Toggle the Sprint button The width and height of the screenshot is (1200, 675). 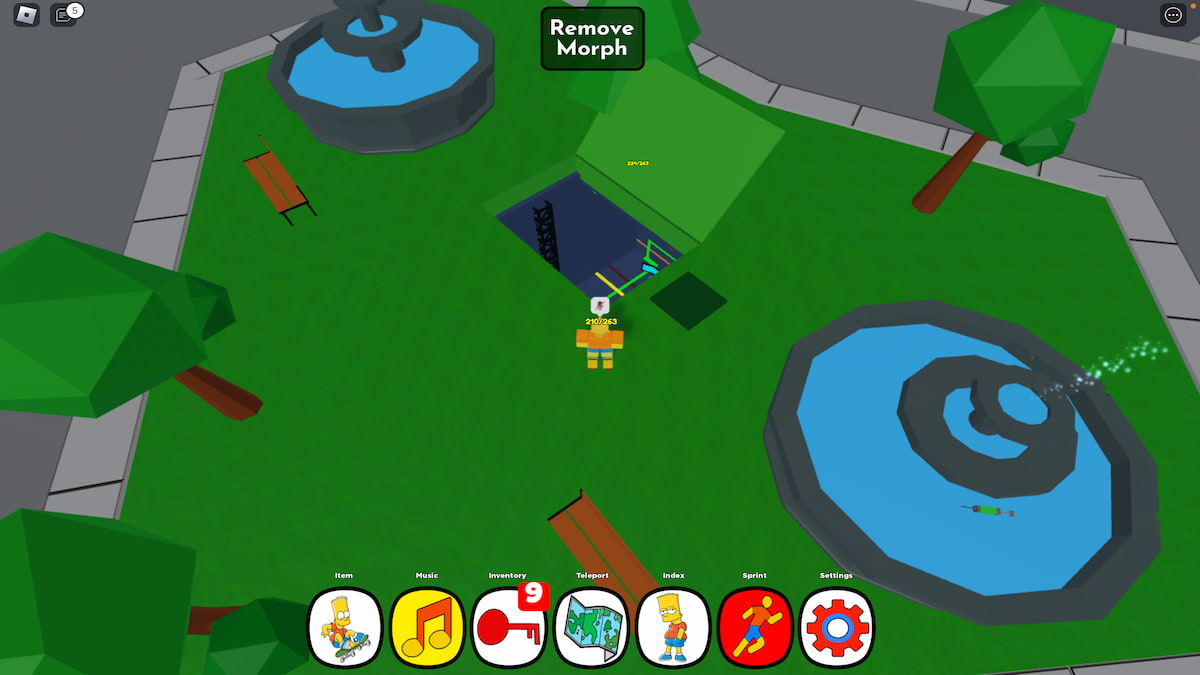(755, 628)
